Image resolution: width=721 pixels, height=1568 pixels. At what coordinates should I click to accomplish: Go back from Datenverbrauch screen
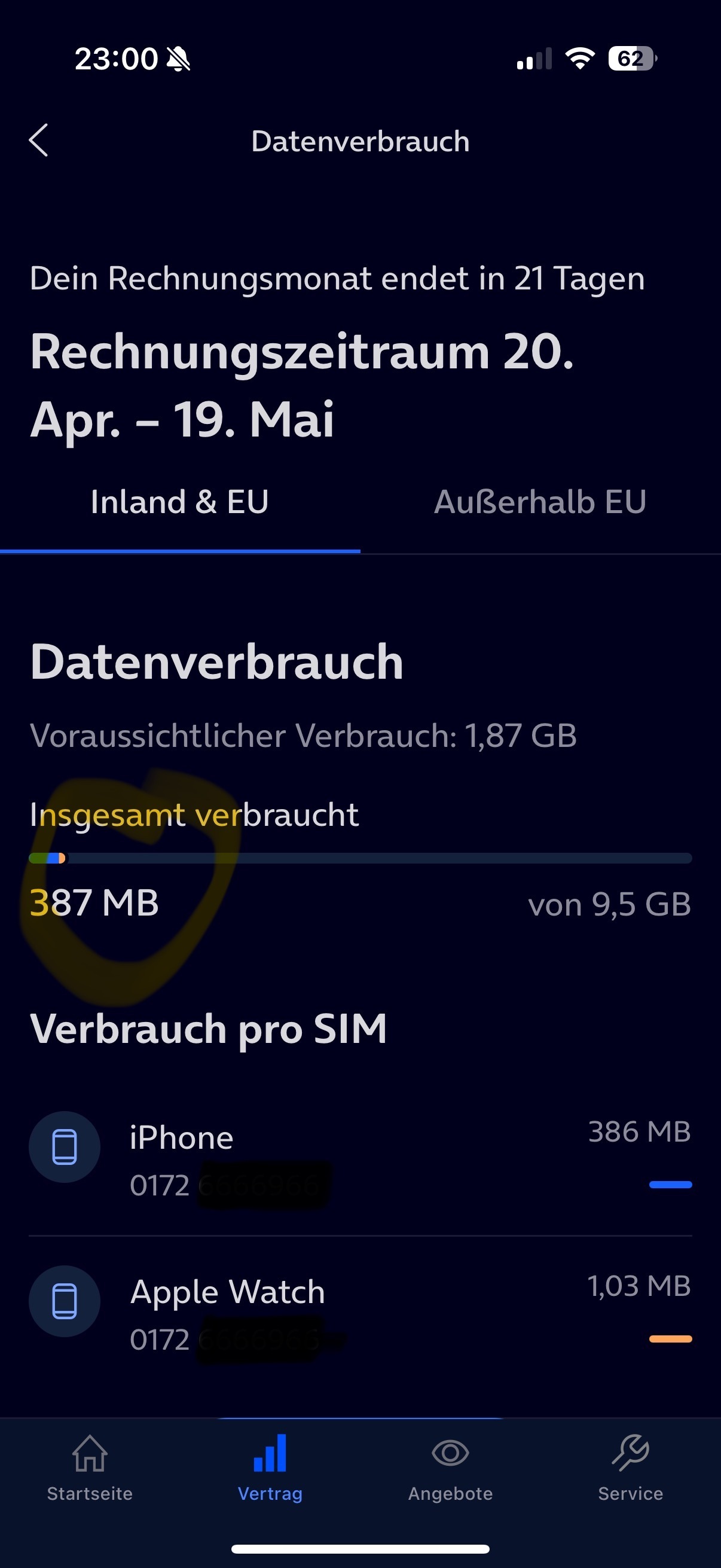(x=39, y=141)
